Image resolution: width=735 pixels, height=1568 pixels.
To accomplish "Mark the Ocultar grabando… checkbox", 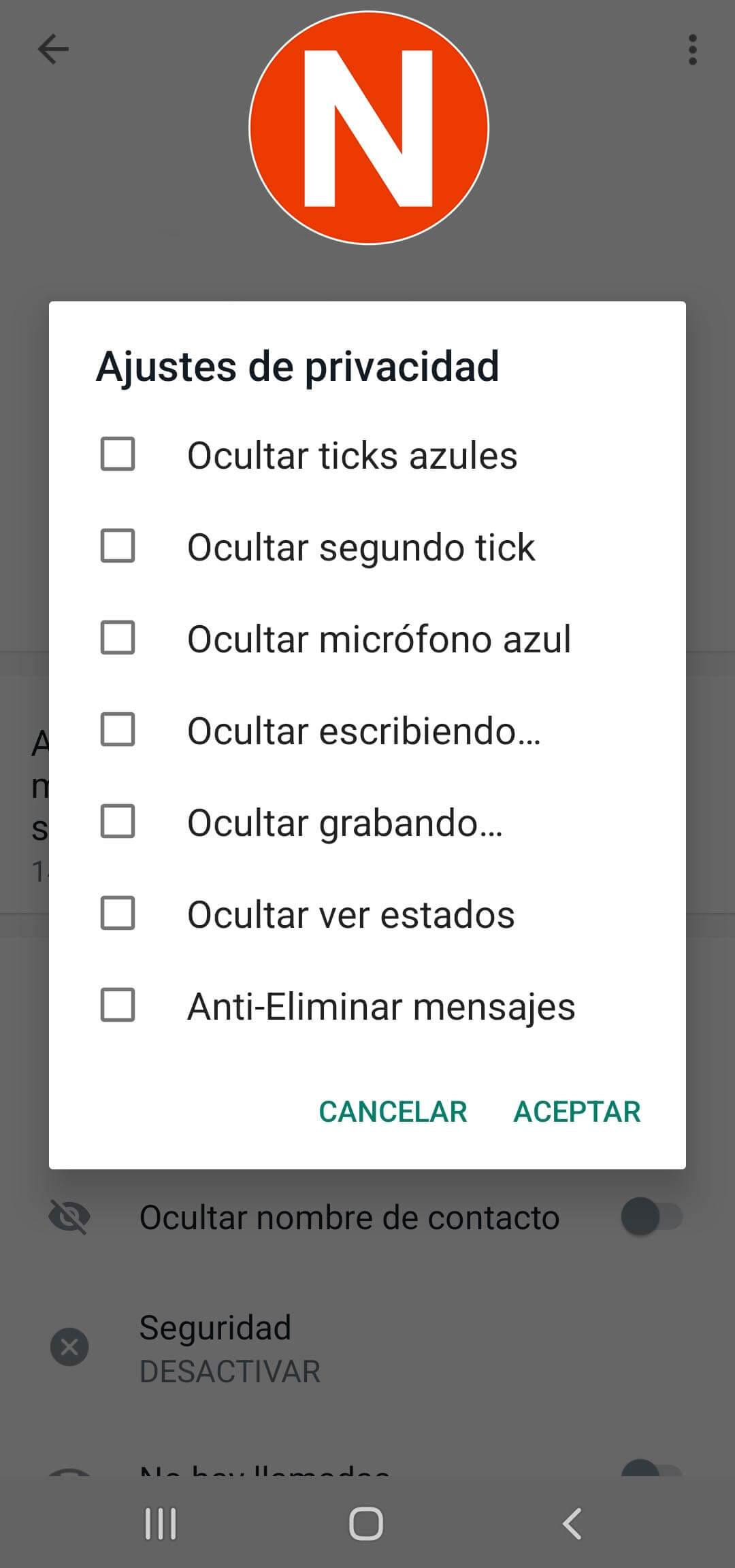I will coord(118,822).
